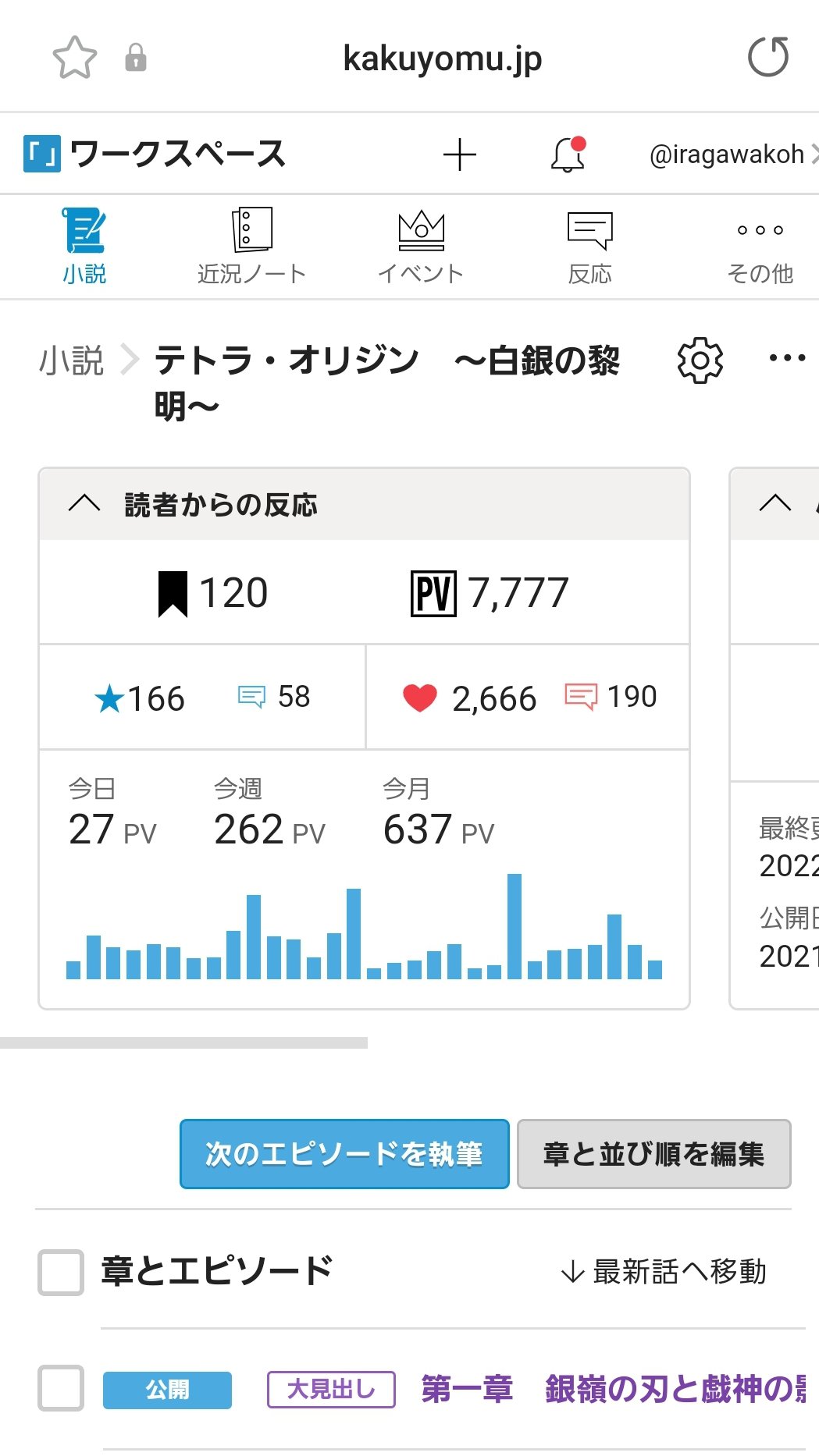Tick the checkbox beside 第一章
The height and width of the screenshot is (1456, 819).
tap(61, 1388)
